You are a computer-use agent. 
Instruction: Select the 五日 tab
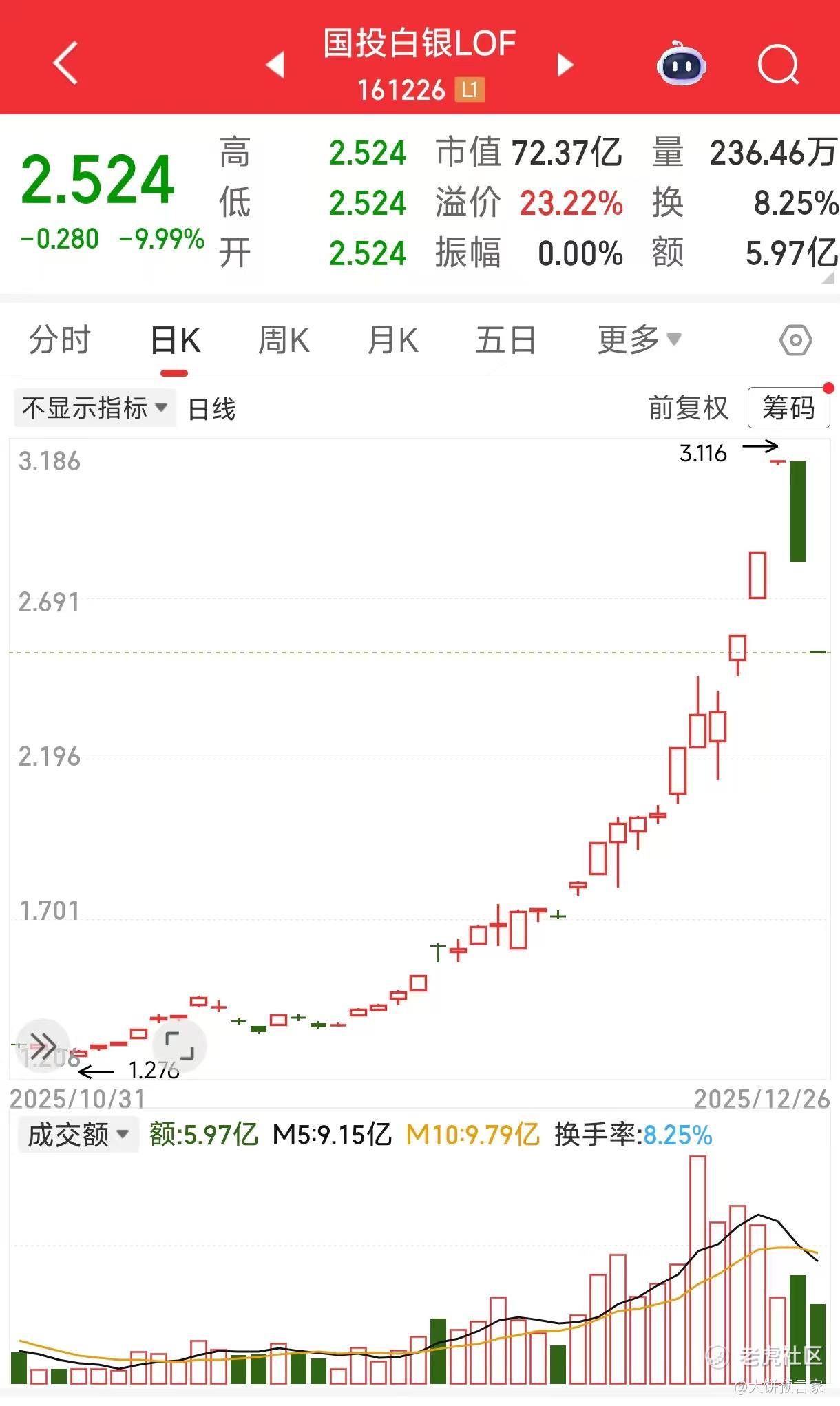click(x=505, y=340)
